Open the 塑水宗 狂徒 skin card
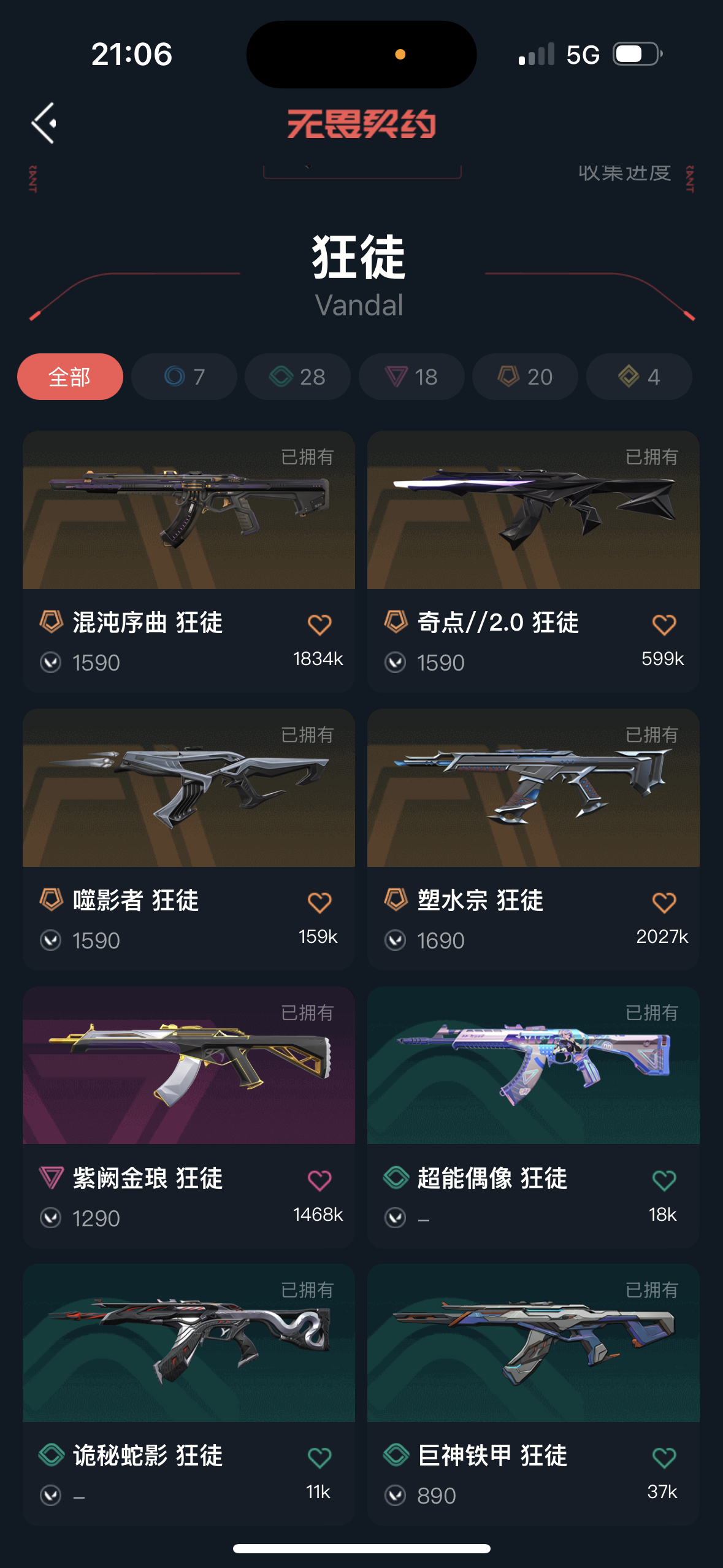 click(534, 788)
